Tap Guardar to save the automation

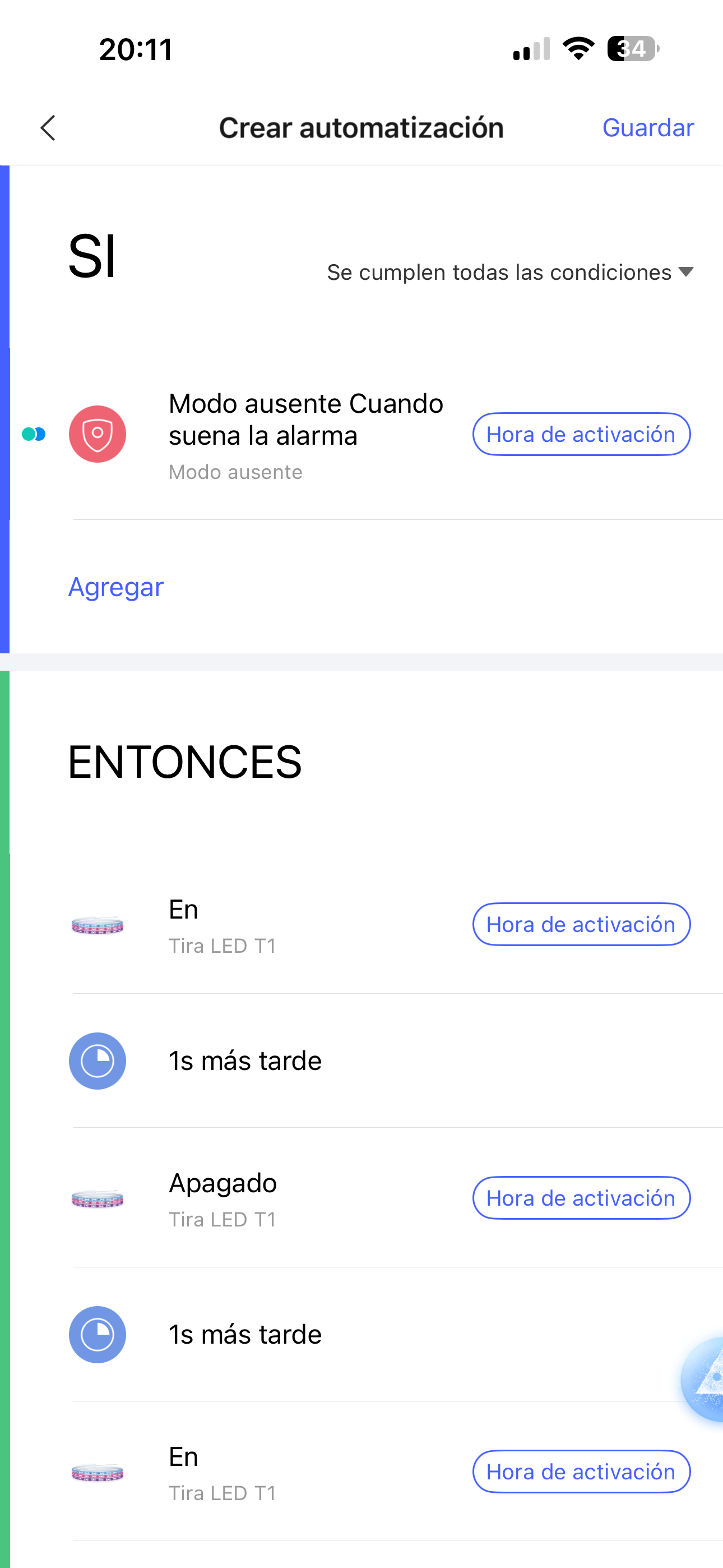click(x=647, y=128)
